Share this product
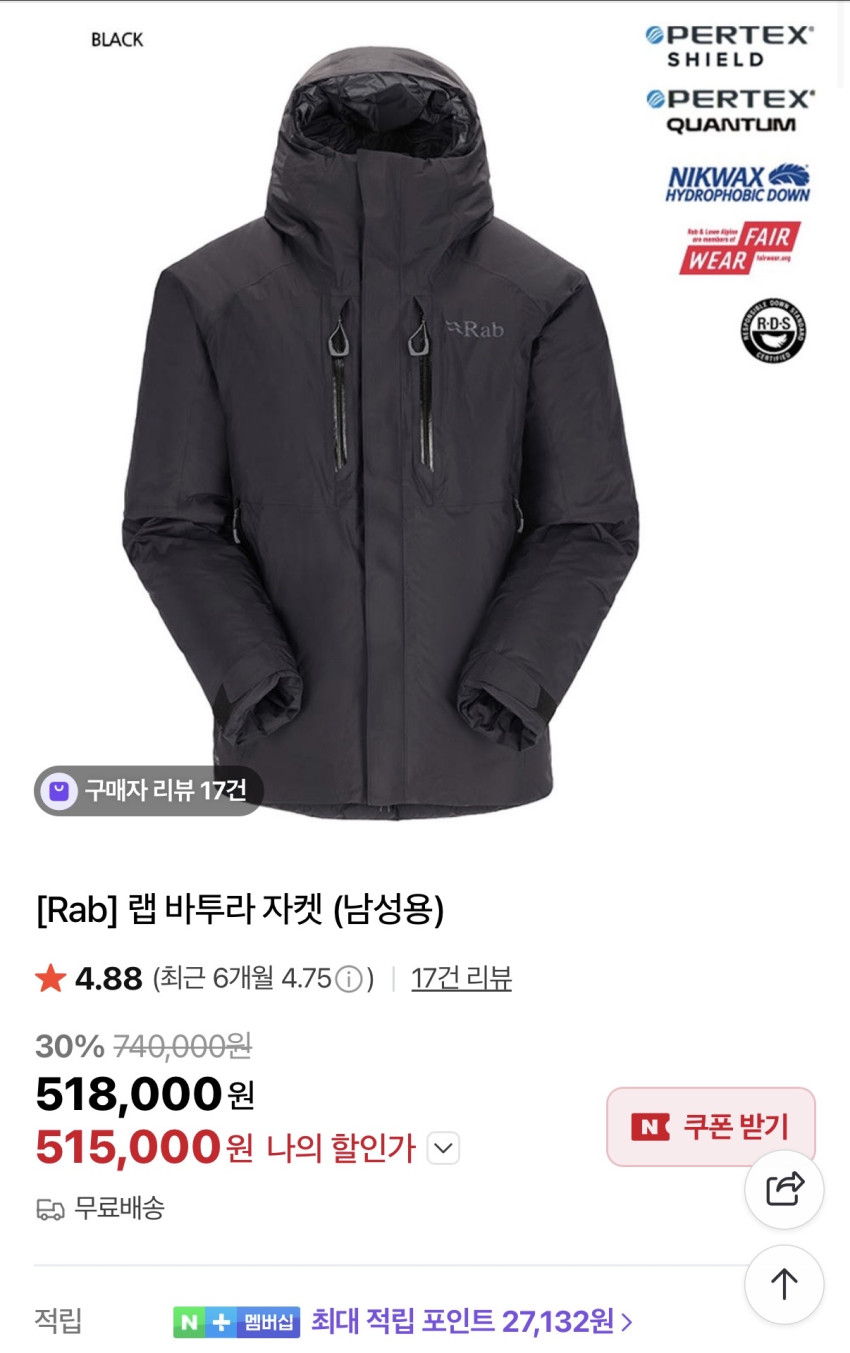This screenshot has width=850, height=1353. (x=785, y=1189)
